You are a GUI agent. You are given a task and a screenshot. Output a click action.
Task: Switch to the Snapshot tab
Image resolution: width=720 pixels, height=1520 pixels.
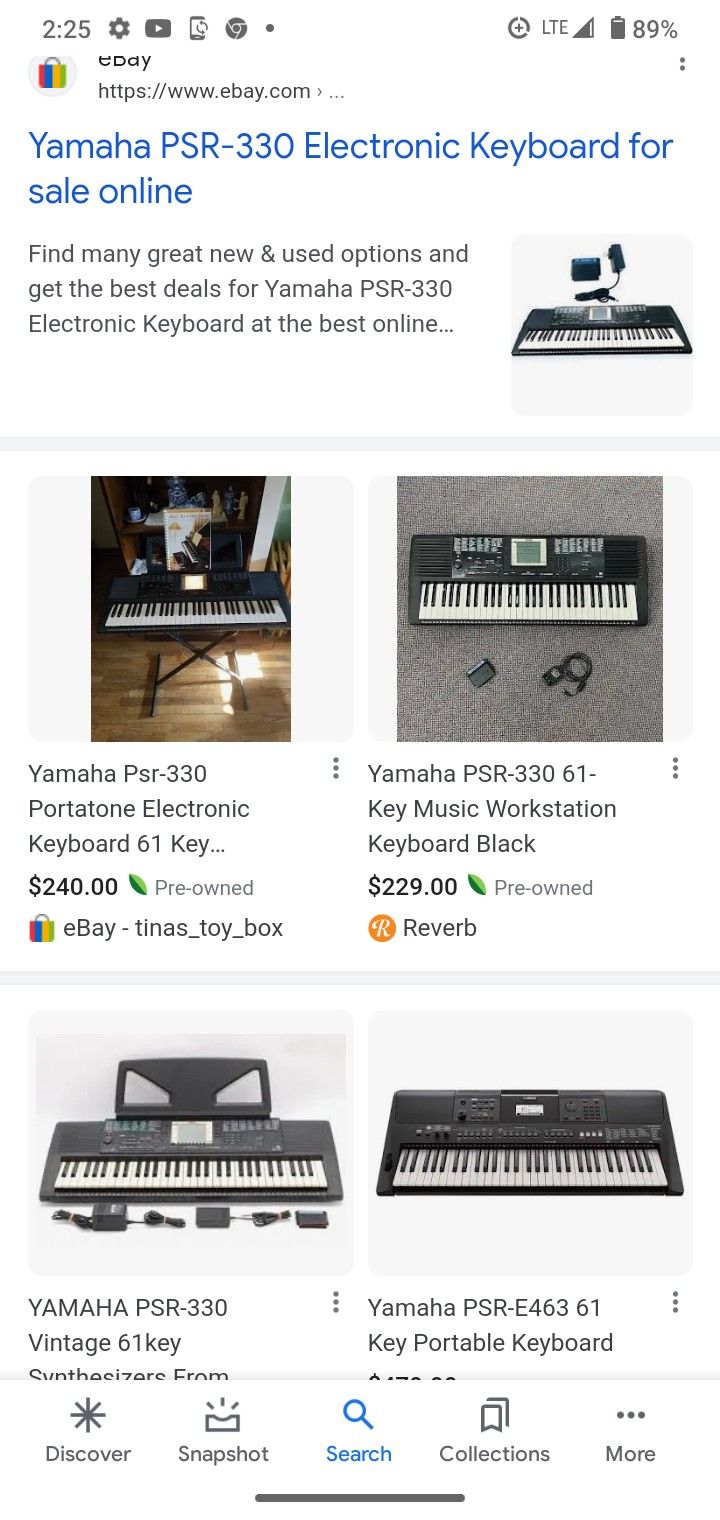click(x=223, y=1430)
